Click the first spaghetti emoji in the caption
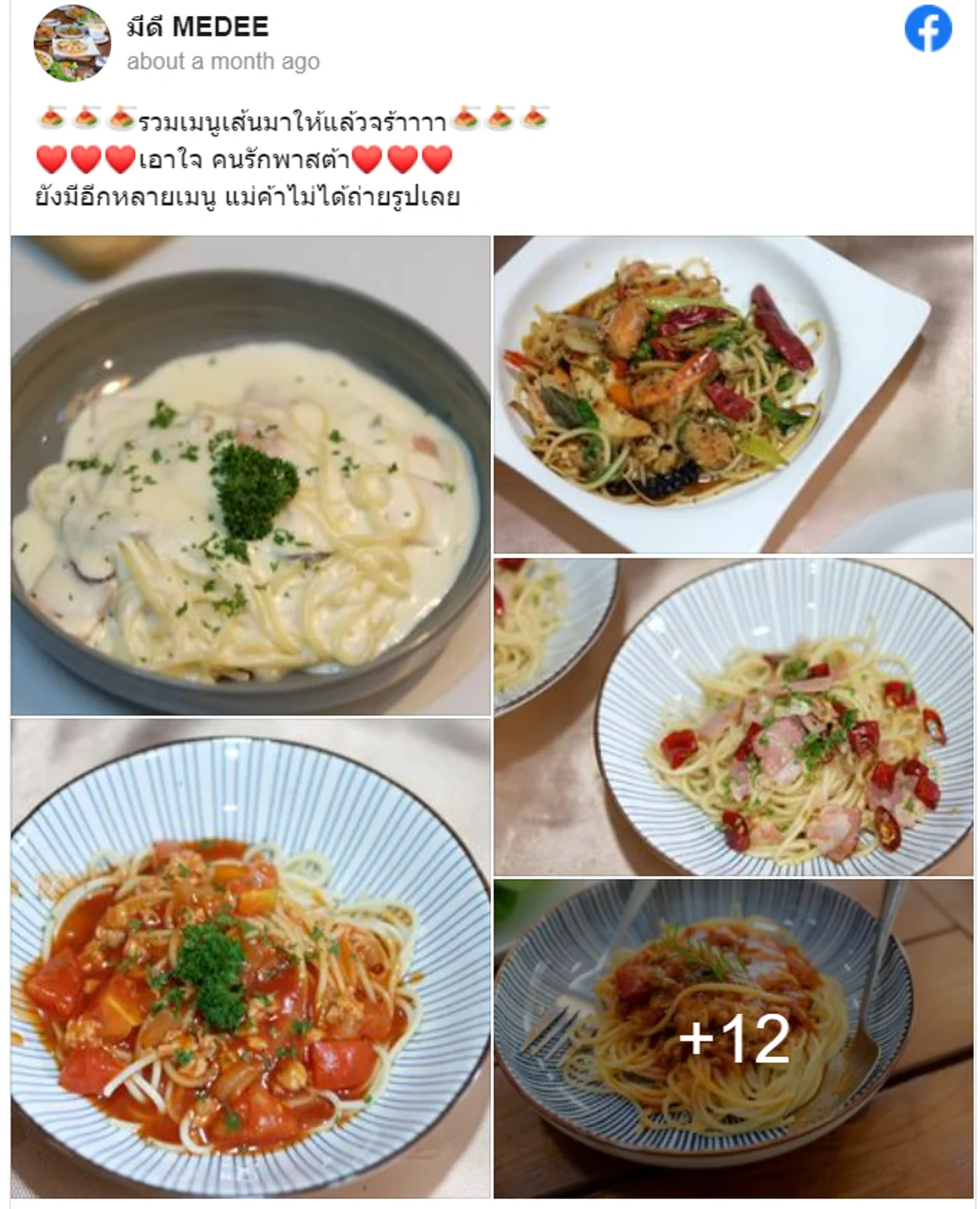 pos(52,118)
